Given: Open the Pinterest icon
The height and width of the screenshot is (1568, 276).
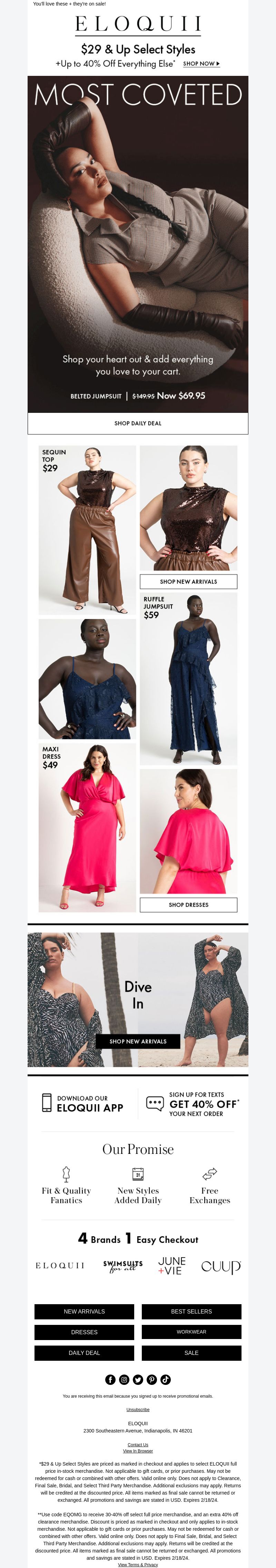Looking at the screenshot, I should pos(152,1379).
